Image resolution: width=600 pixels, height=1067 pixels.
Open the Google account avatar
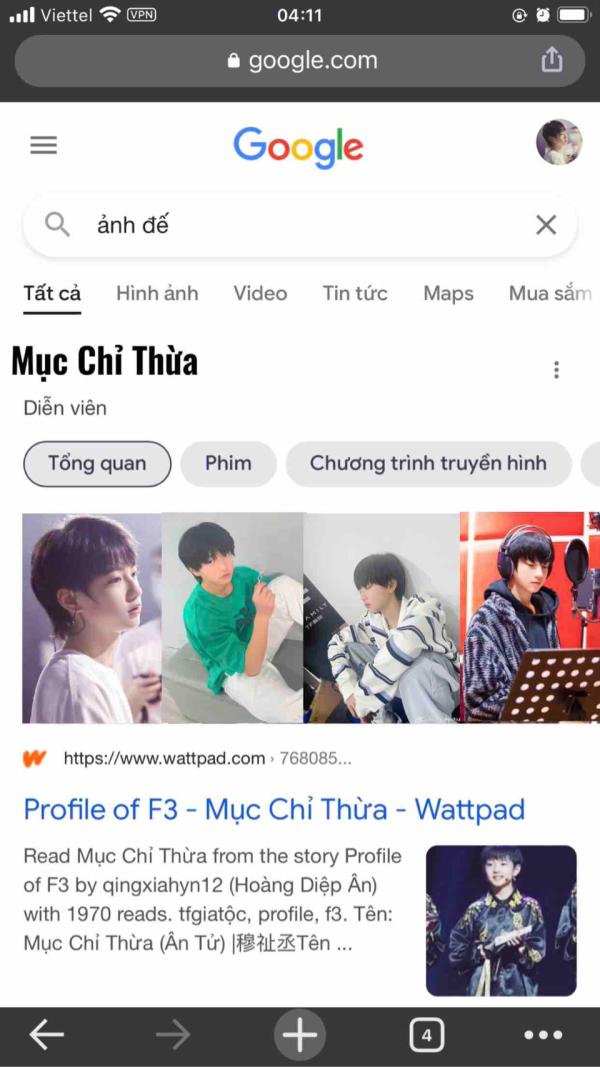click(558, 143)
